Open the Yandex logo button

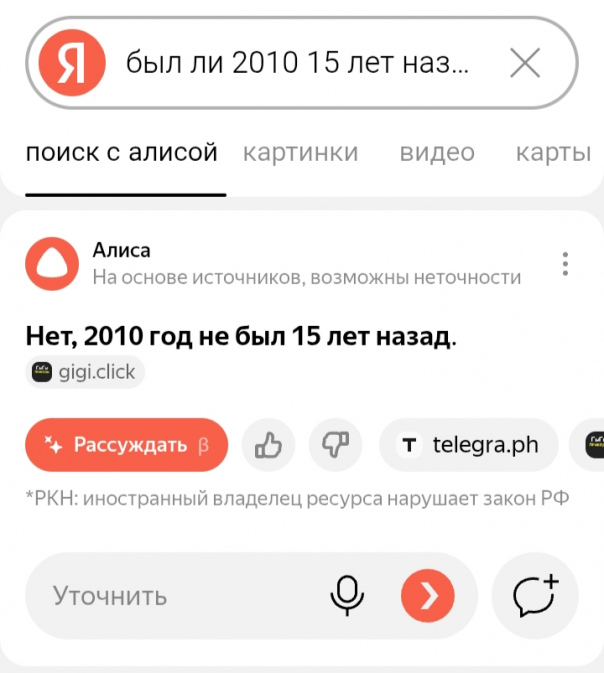tap(72, 65)
